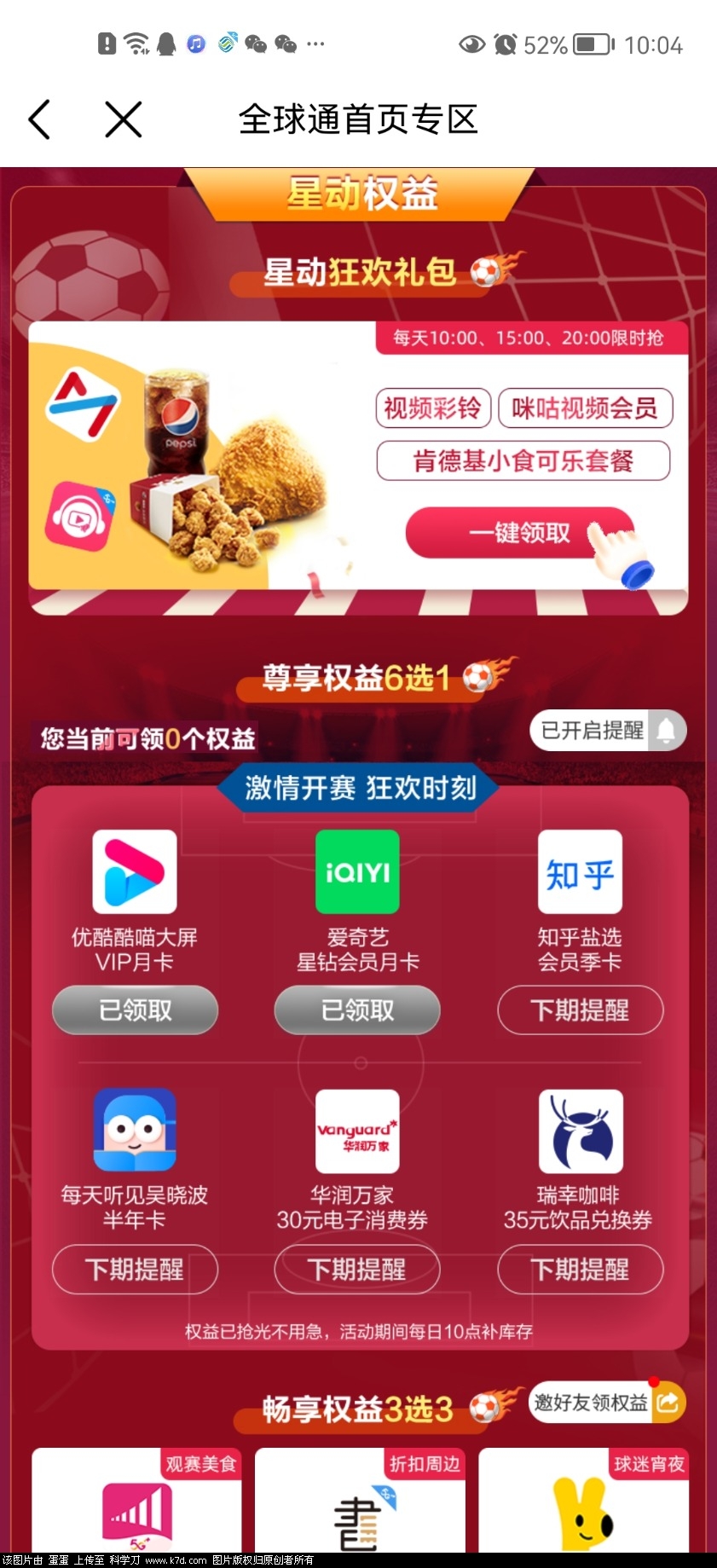Open the 球迷宵夜 benefit card

(583, 1505)
